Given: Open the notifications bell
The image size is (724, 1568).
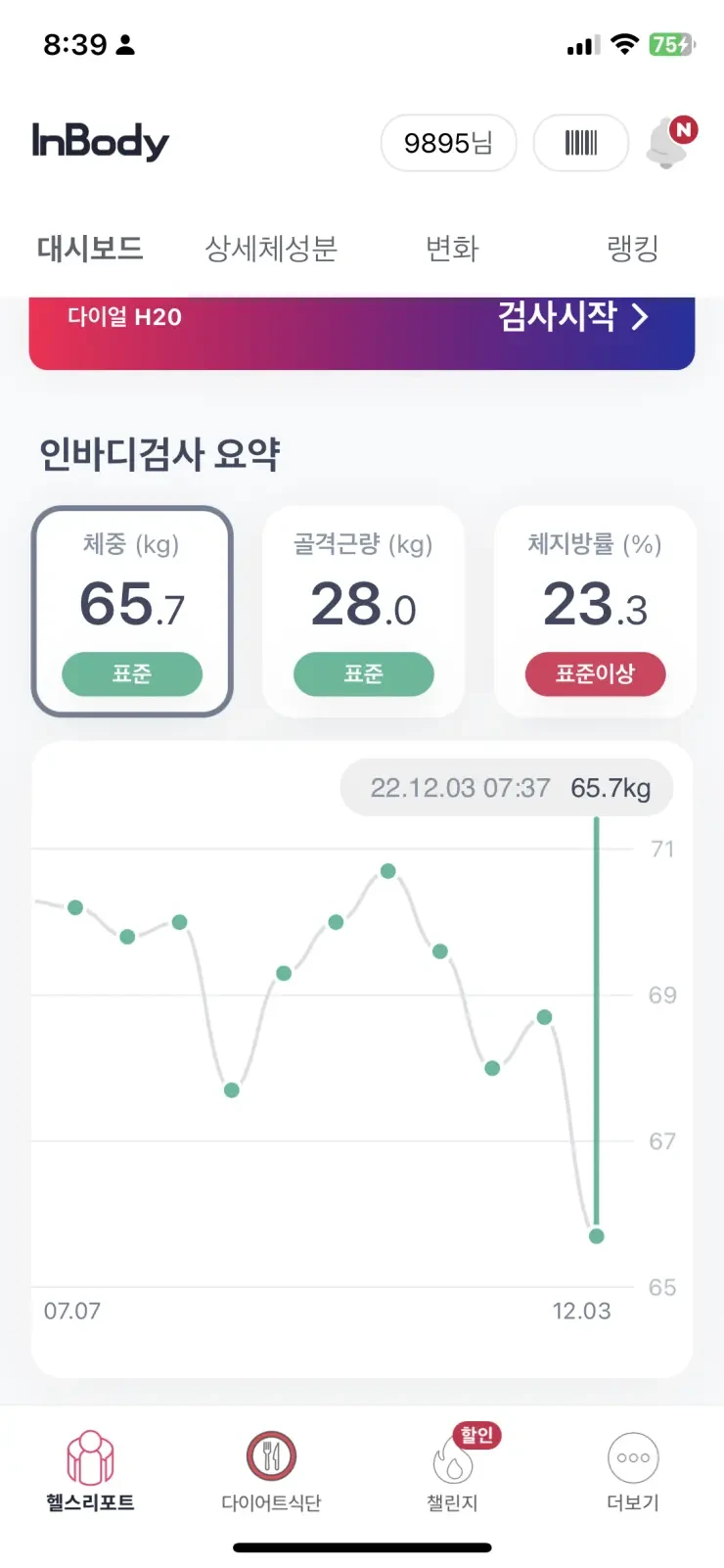Looking at the screenshot, I should (x=671, y=143).
